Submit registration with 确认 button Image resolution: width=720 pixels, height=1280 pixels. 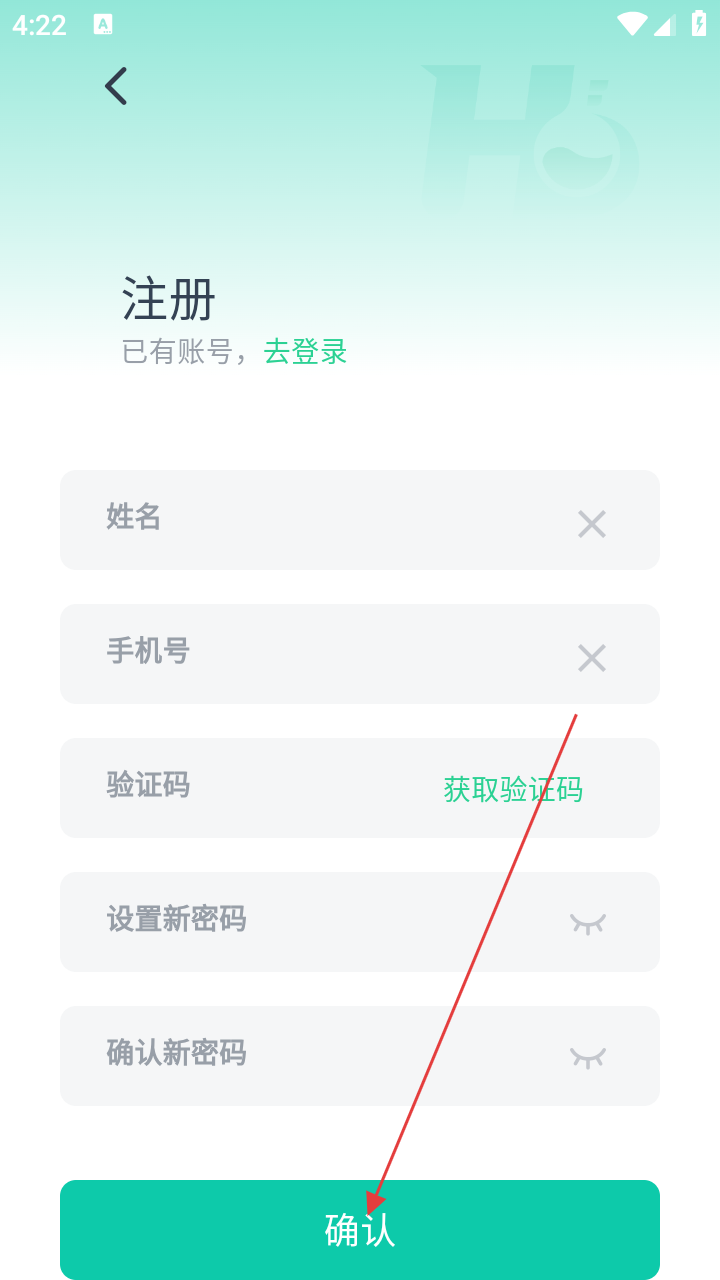(360, 1230)
